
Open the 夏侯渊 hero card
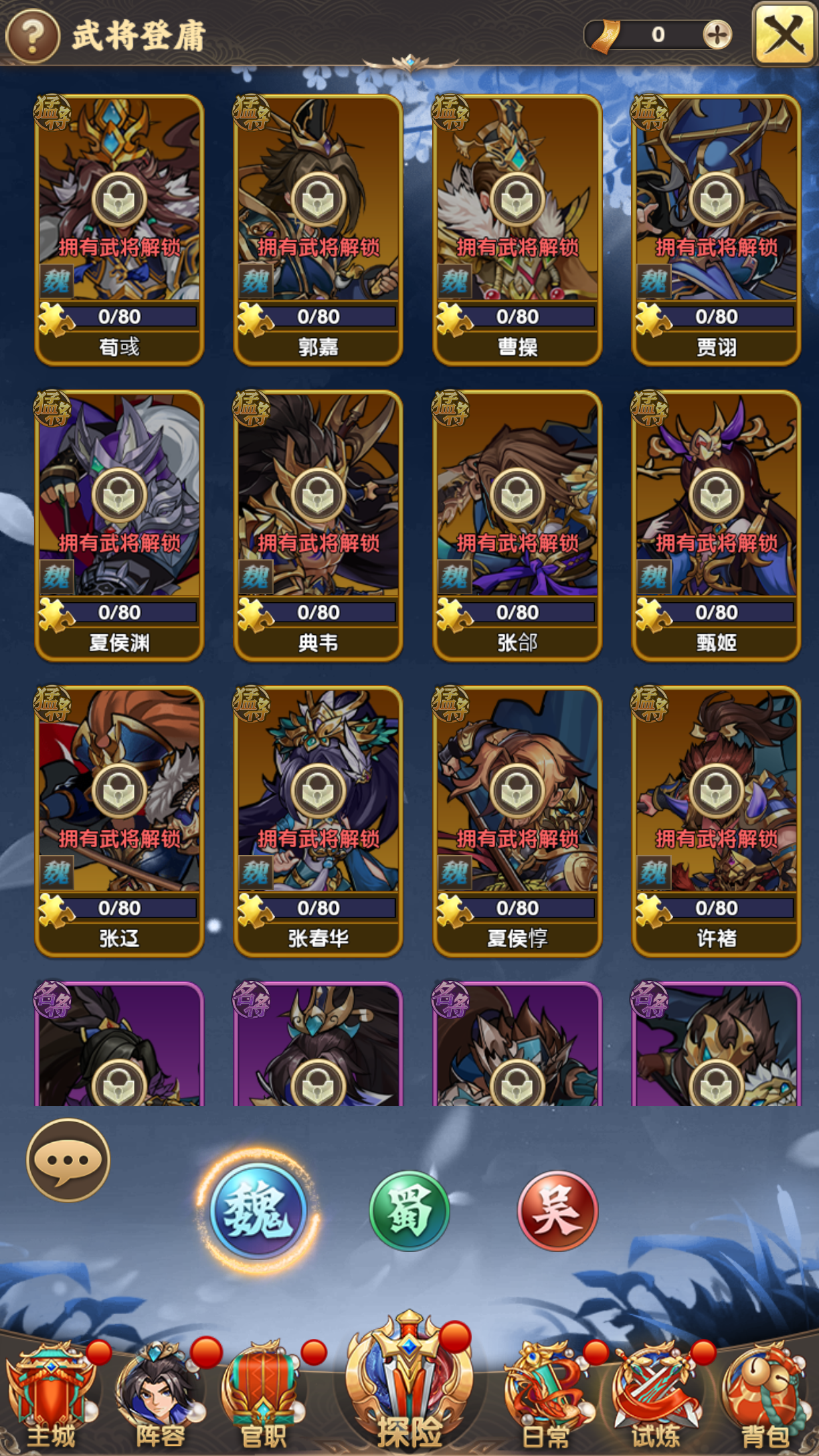[x=119, y=525]
